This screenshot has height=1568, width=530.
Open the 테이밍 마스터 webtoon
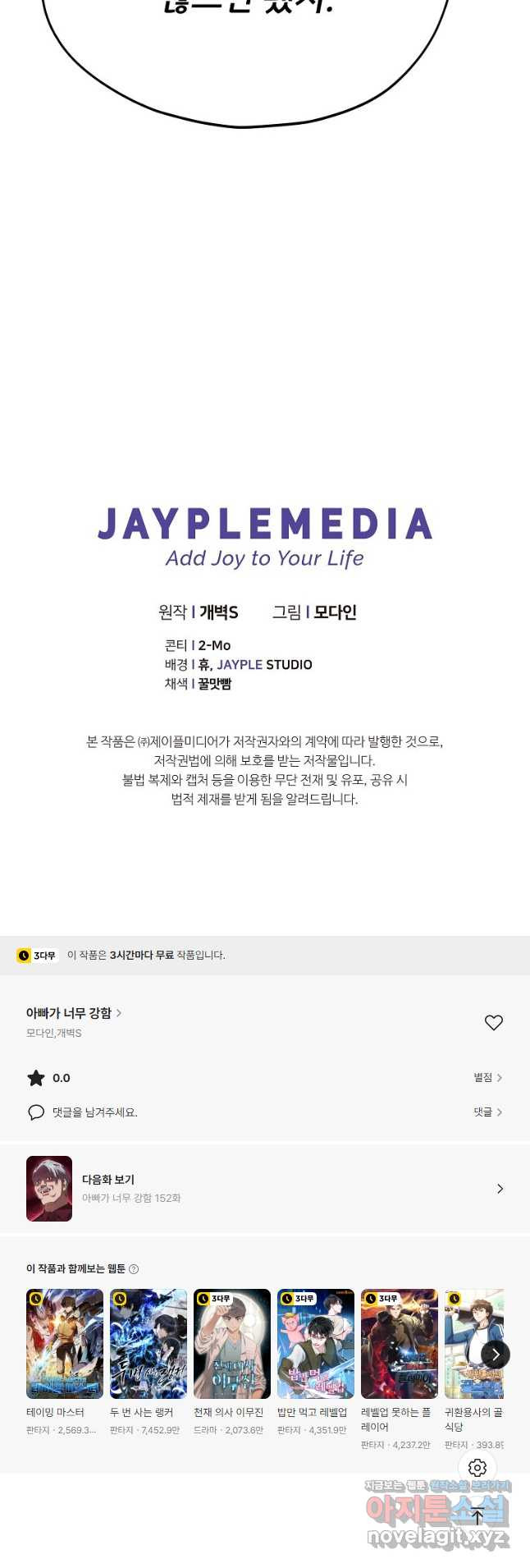click(65, 1344)
